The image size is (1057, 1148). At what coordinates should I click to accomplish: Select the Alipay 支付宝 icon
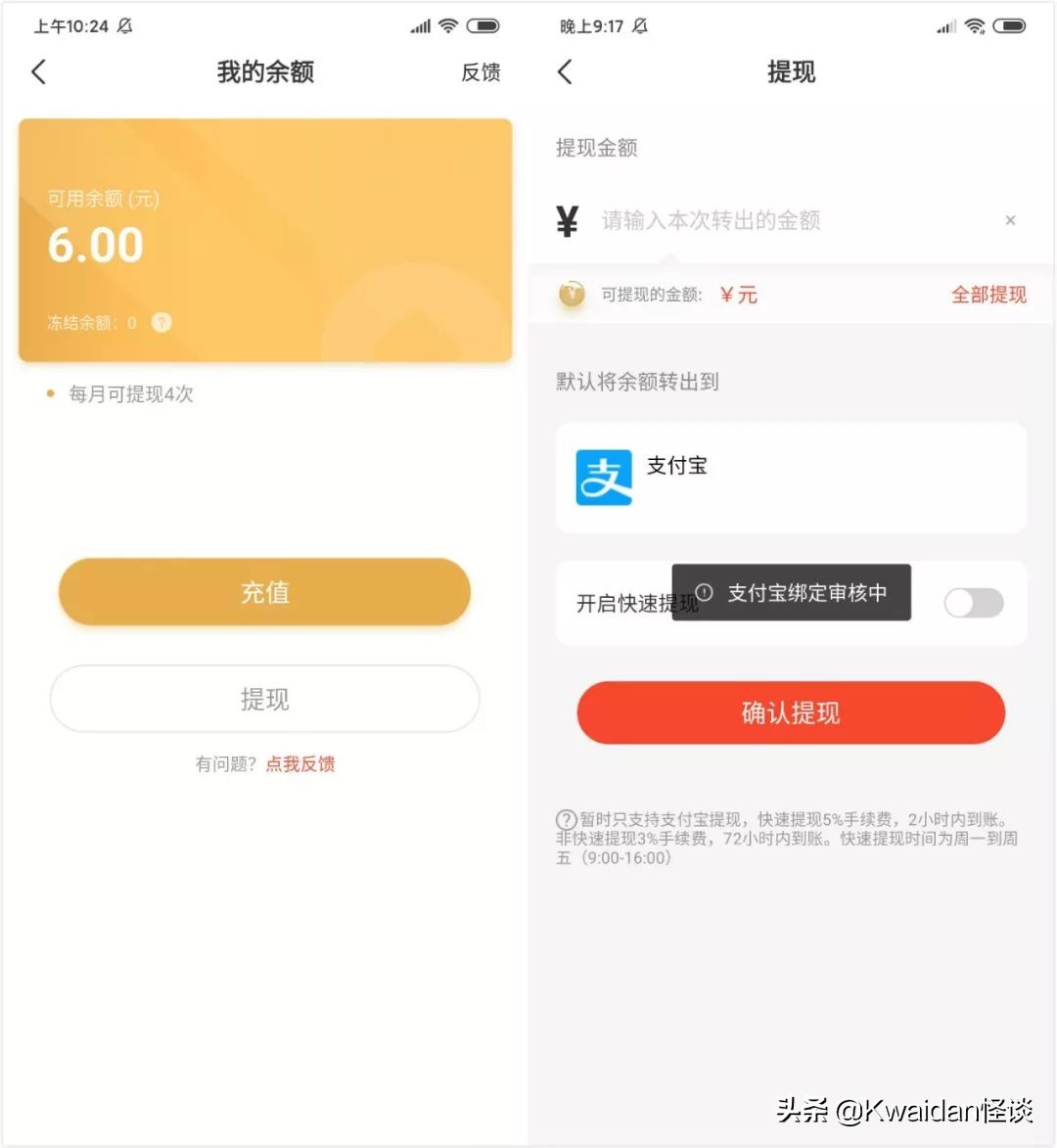pyautogui.click(x=604, y=479)
